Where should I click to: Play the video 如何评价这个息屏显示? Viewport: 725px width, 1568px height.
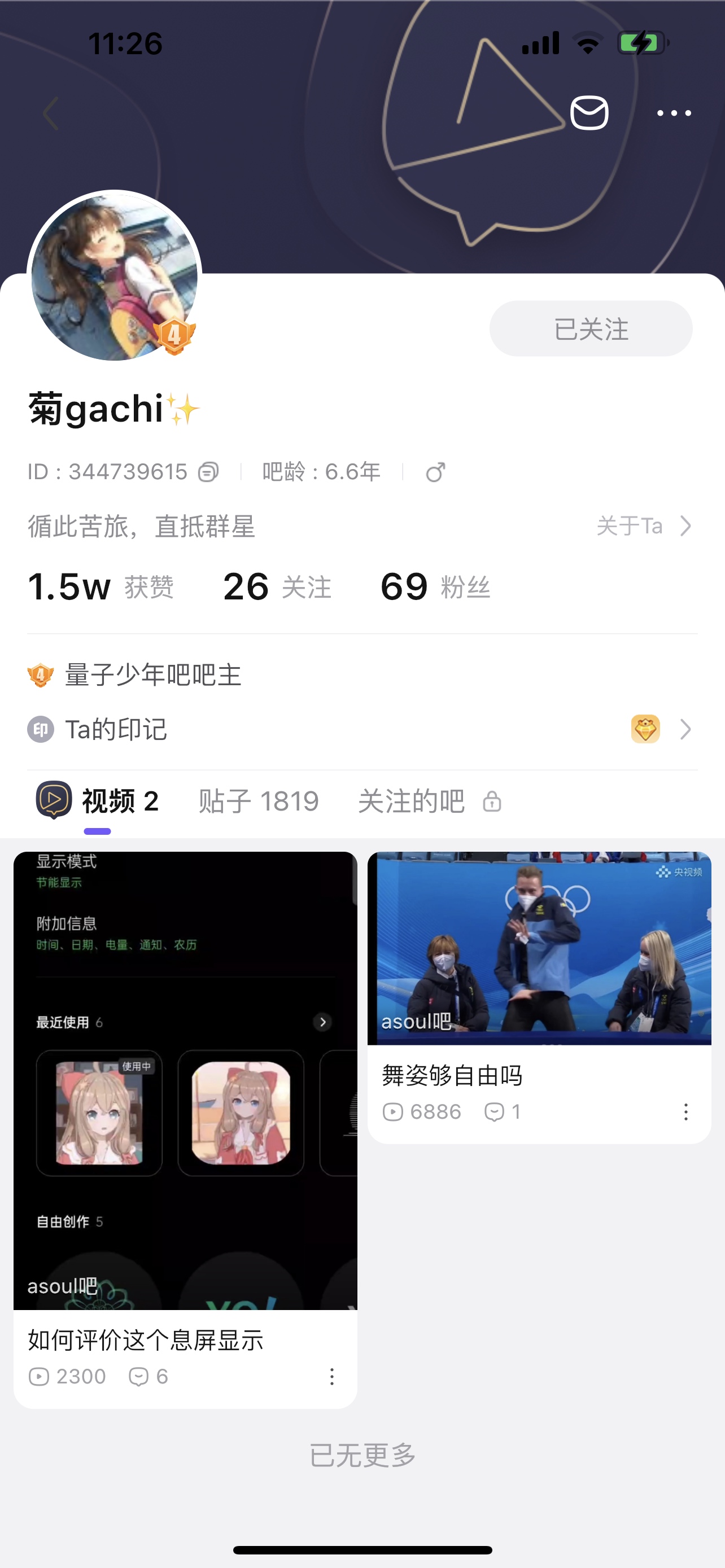click(x=185, y=1080)
